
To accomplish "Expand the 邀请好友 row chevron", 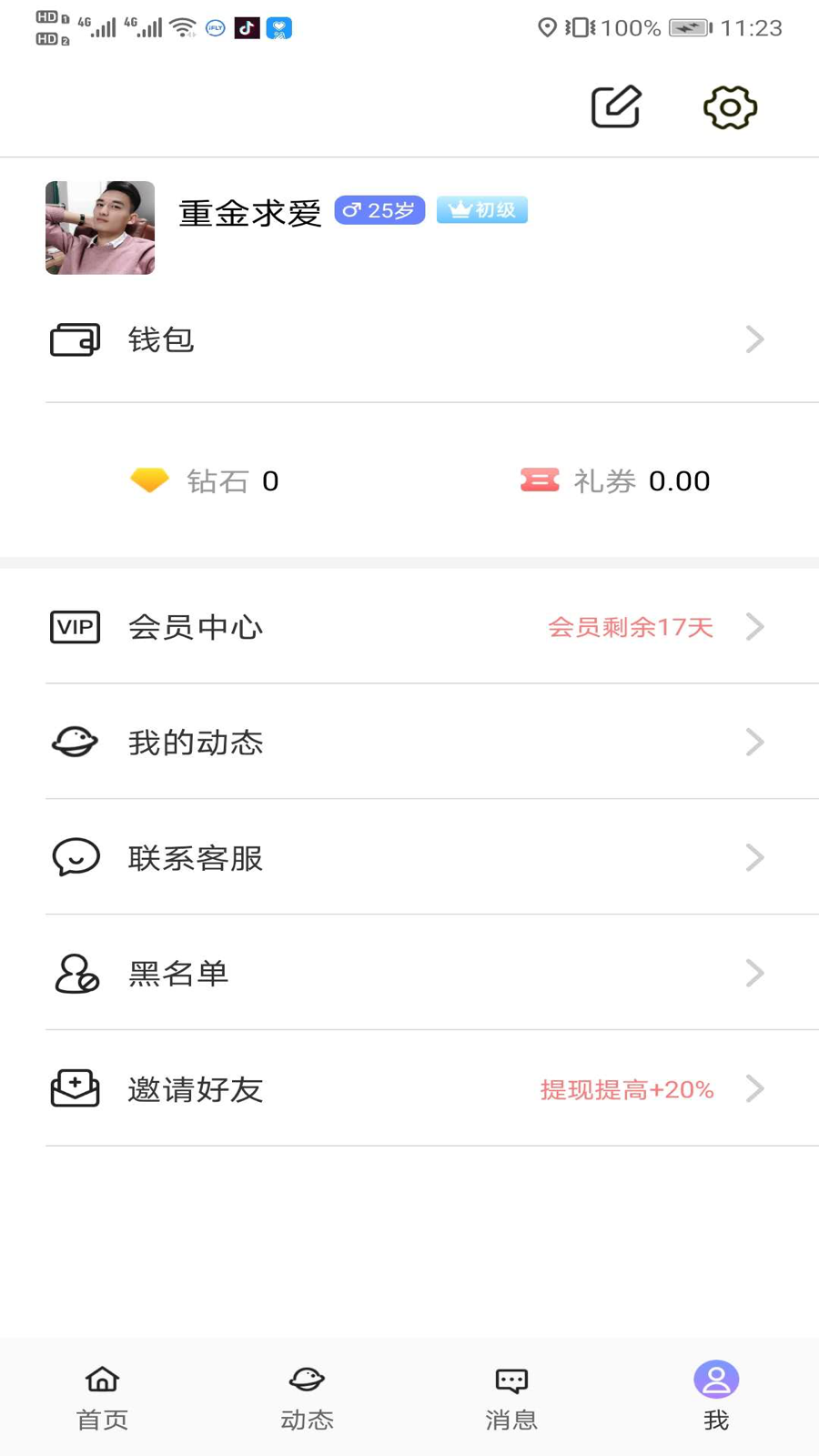I will (x=755, y=1088).
